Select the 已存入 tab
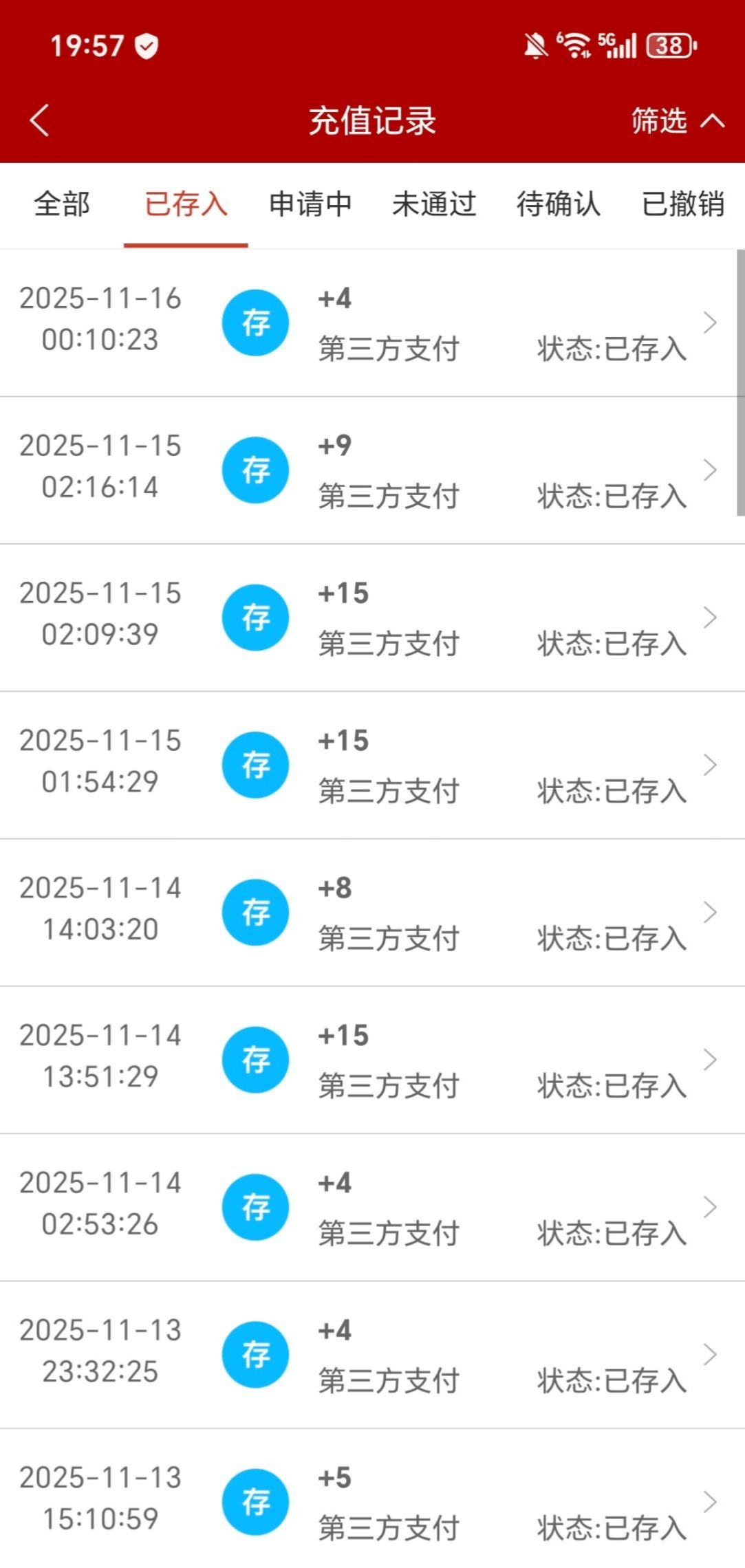Screen dimensions: 745x1568 186,204
